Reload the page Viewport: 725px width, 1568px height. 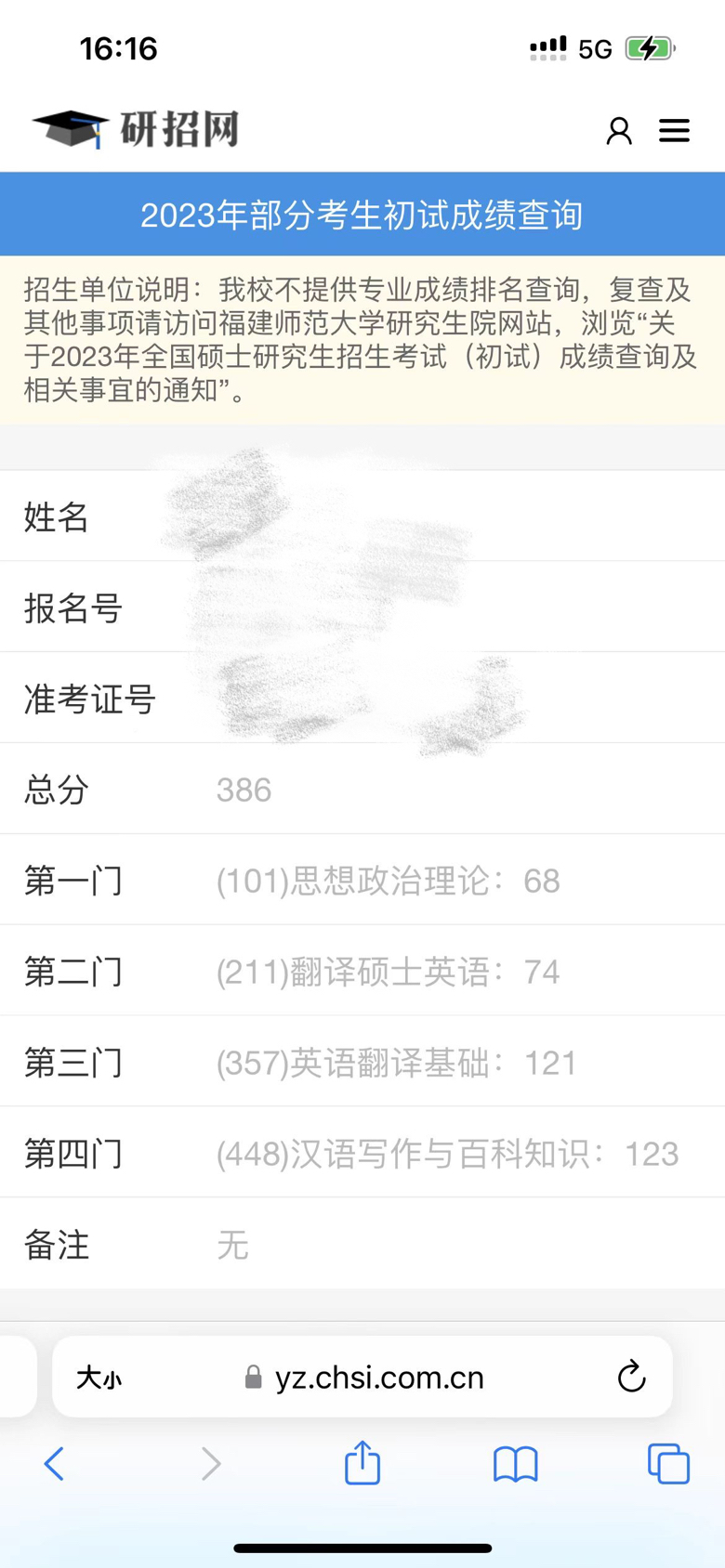click(x=631, y=1376)
